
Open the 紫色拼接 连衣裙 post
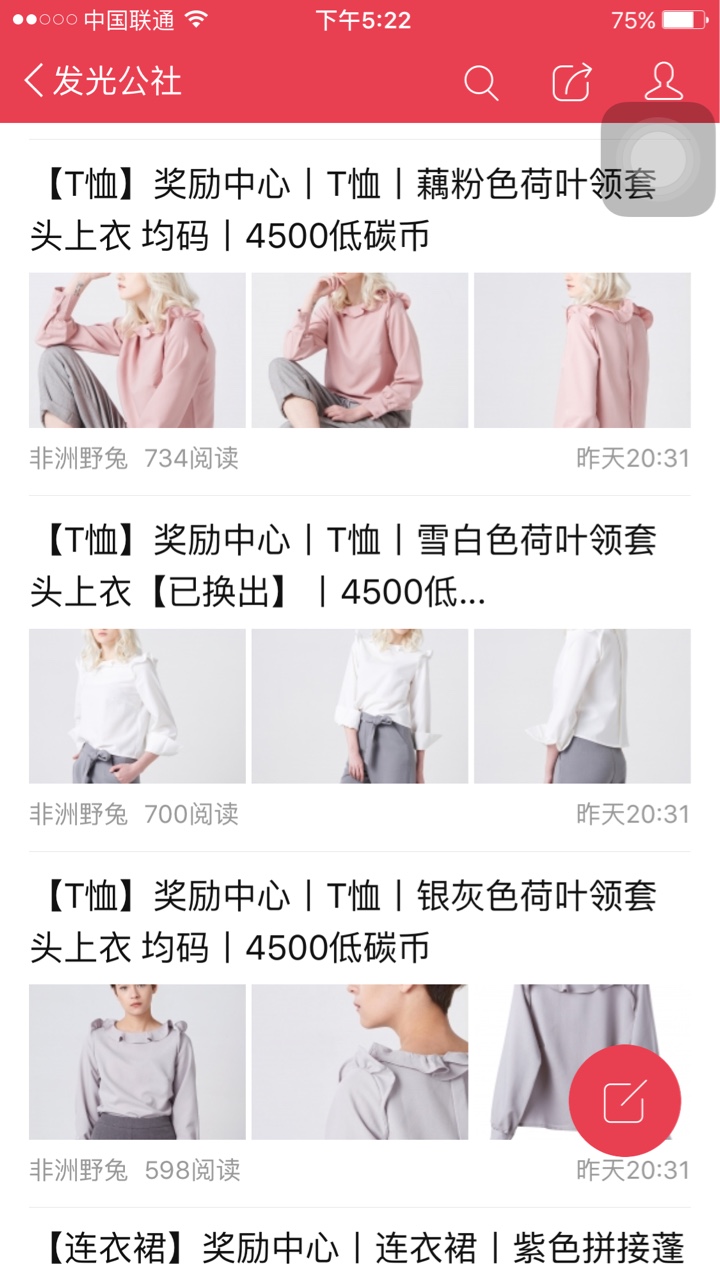coord(366,1247)
